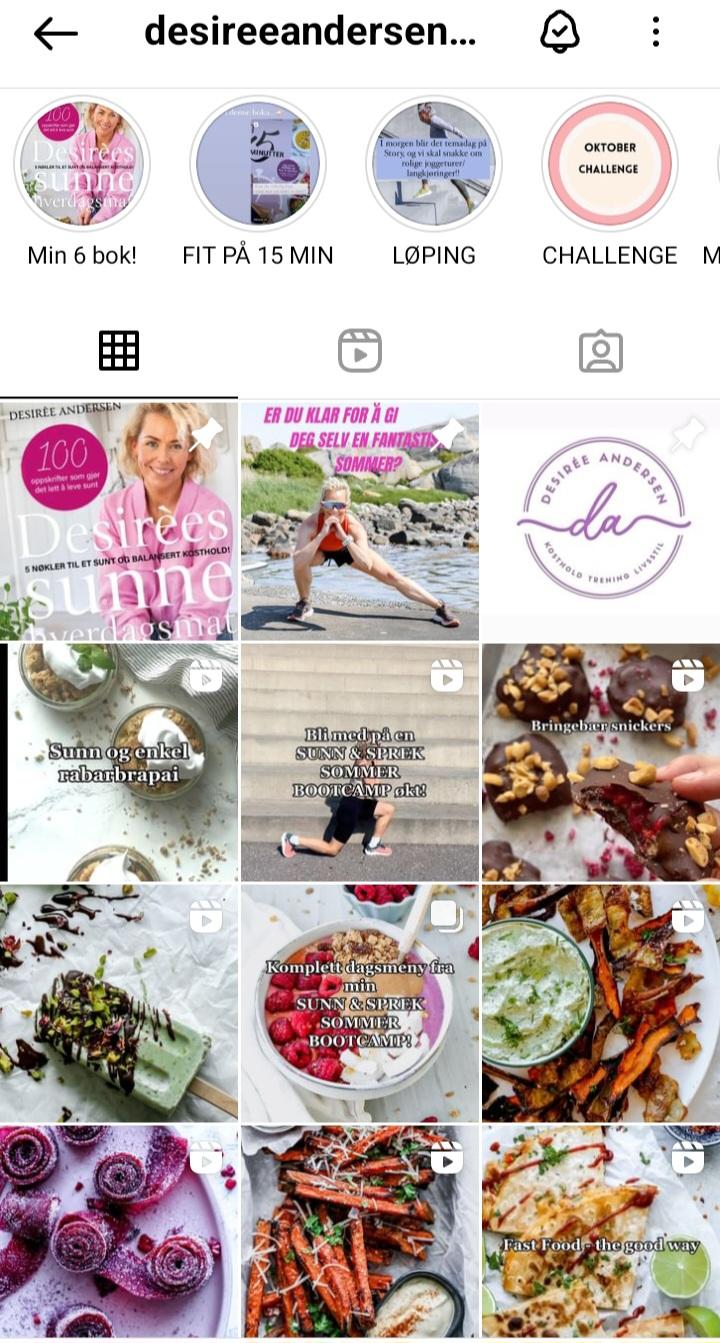Play the 'Sunn og enkel rabarbrapai' reel
Viewport: 720px width, 1343px height.
(119, 762)
